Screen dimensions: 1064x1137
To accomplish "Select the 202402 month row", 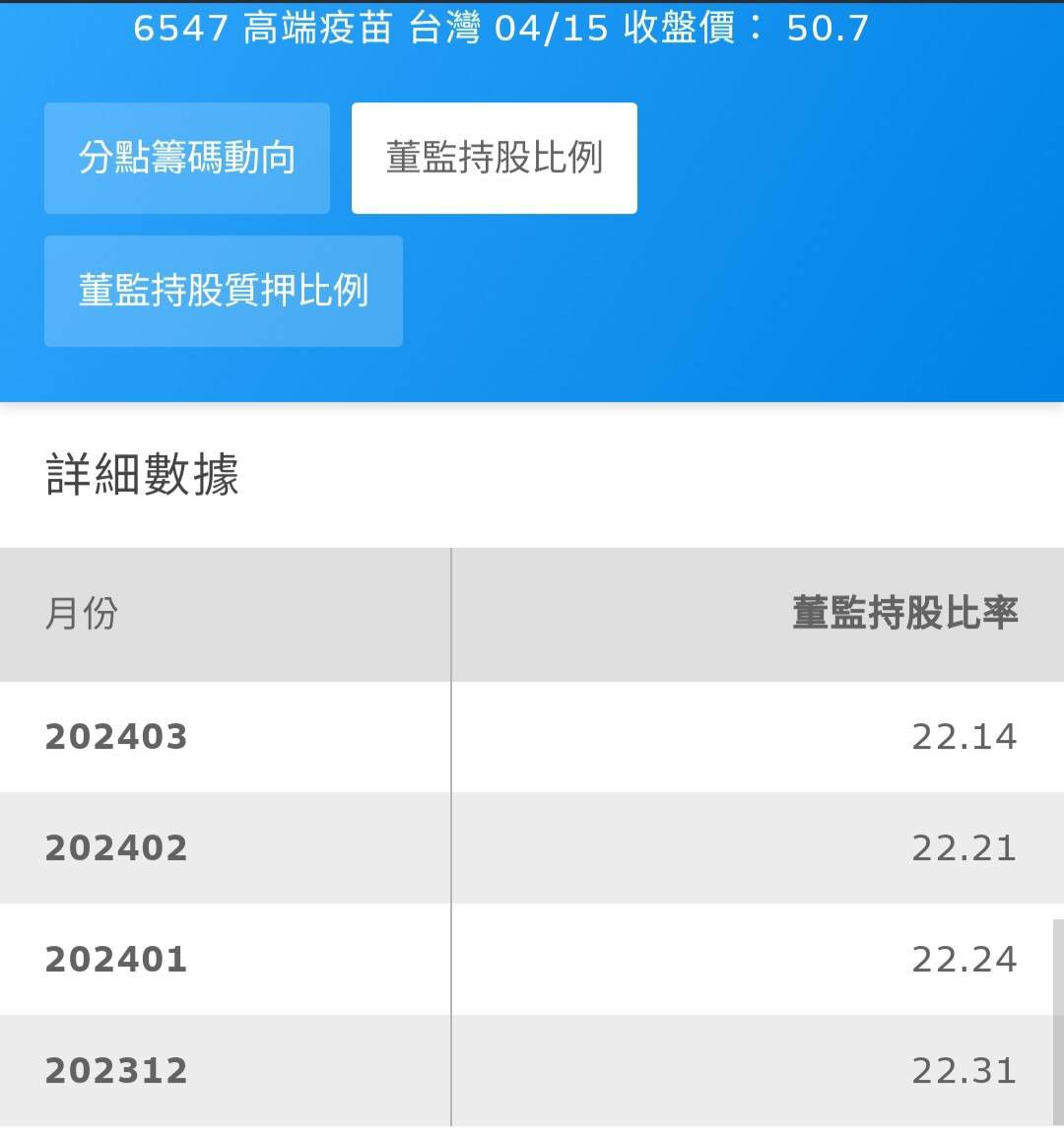I will click(117, 847).
